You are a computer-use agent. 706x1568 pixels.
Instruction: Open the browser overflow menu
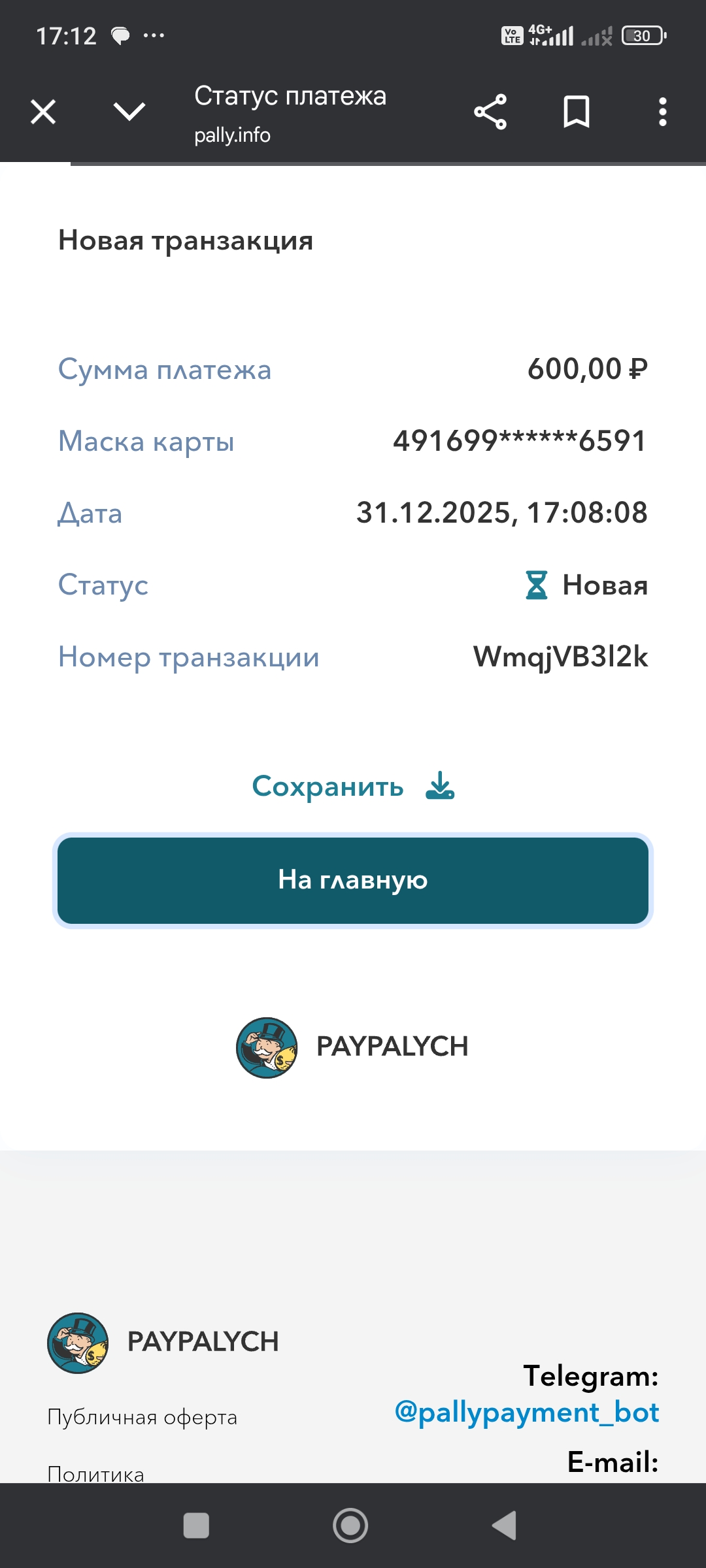pos(662,112)
